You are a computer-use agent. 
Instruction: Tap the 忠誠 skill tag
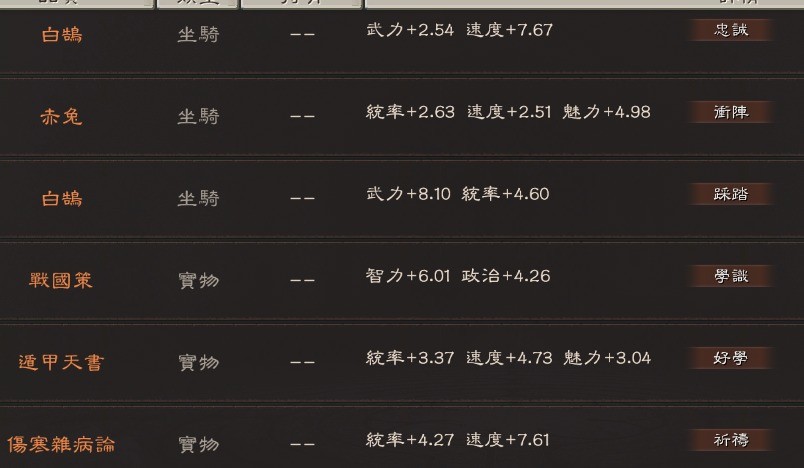pyautogui.click(x=731, y=30)
